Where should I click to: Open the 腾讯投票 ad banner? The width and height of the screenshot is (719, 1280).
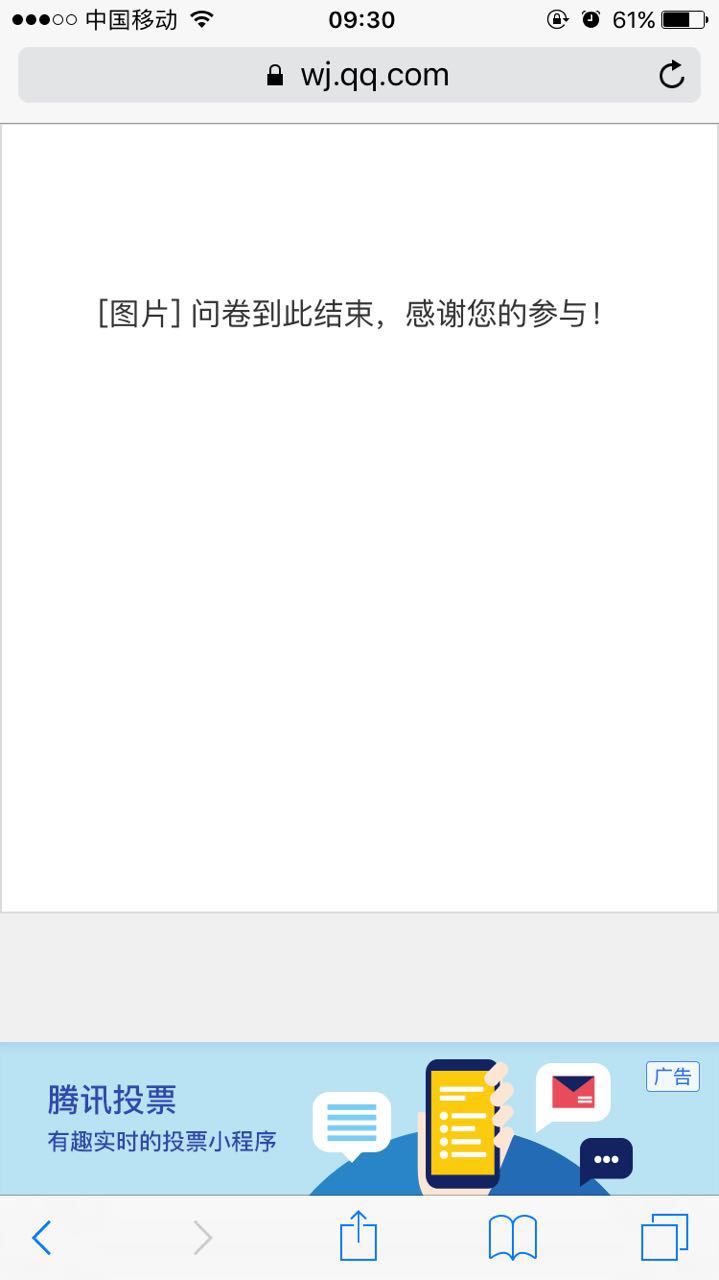[300, 1119]
